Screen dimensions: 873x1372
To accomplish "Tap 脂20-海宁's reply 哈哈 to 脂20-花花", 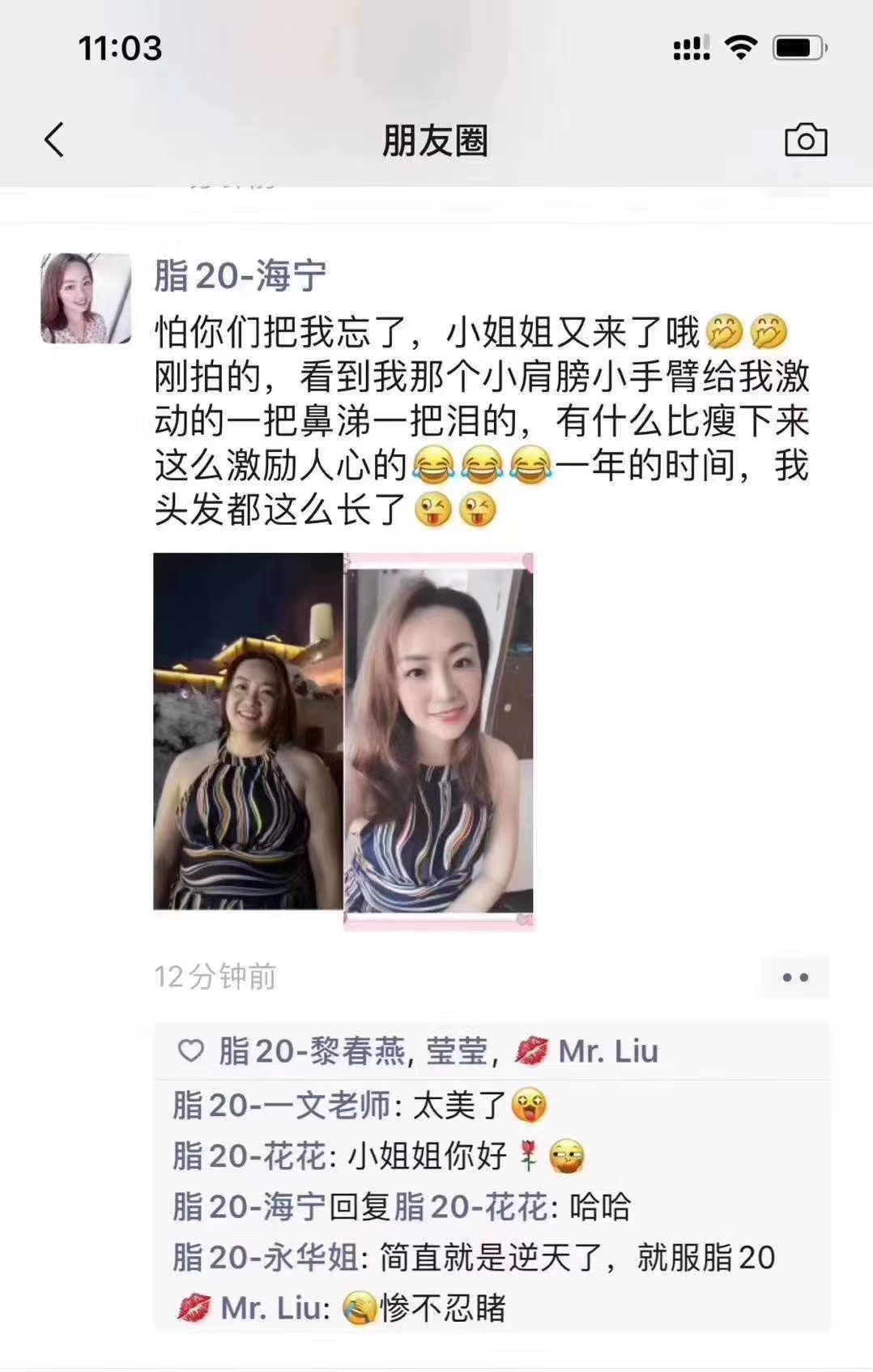I will pos(599,1207).
